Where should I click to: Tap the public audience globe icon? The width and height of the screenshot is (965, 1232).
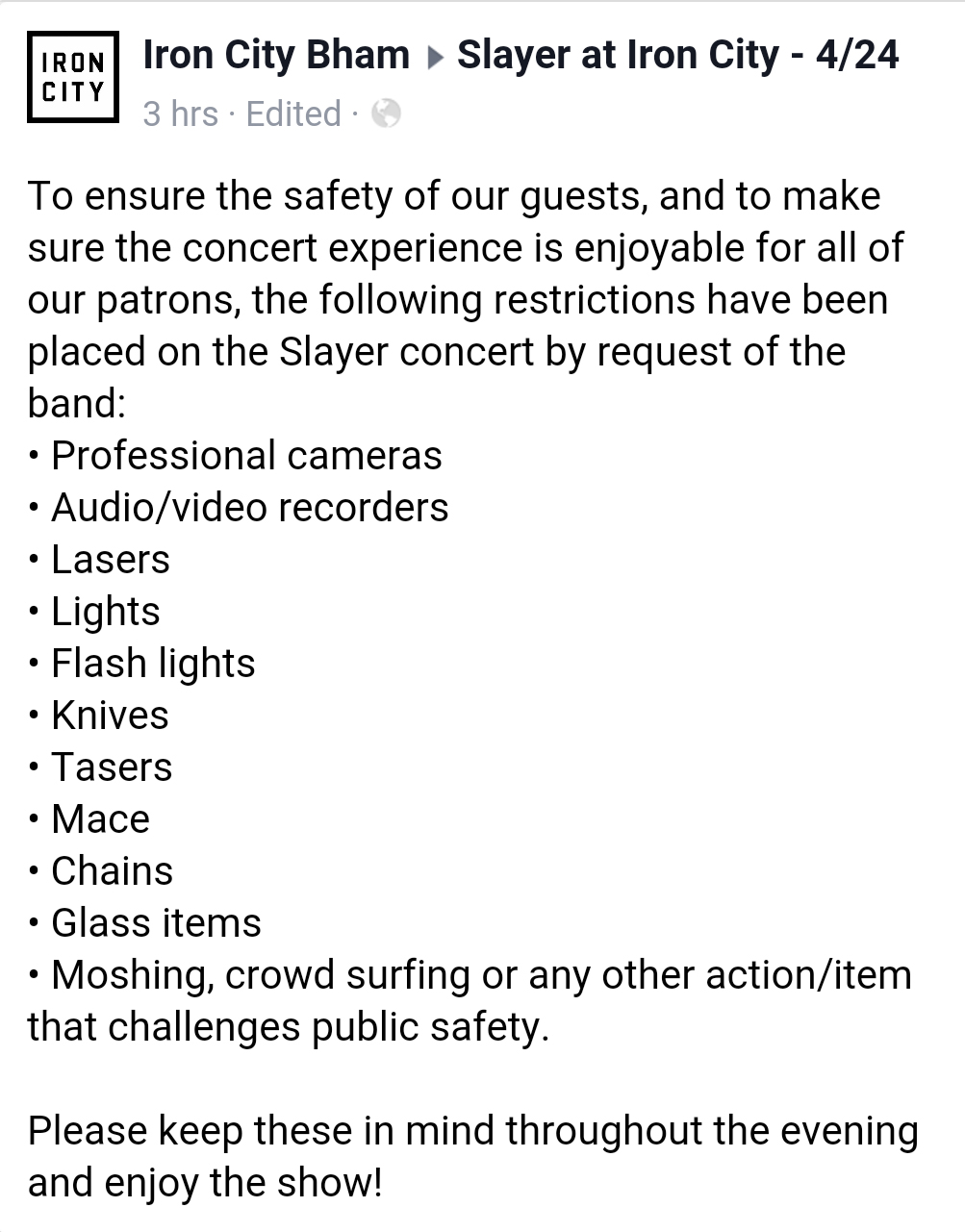(x=386, y=113)
